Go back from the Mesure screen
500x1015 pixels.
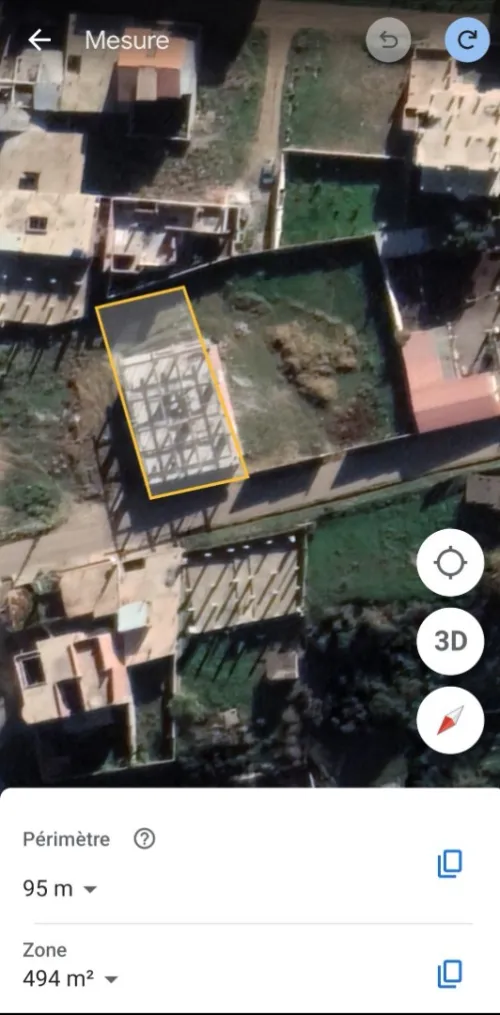pyautogui.click(x=39, y=40)
